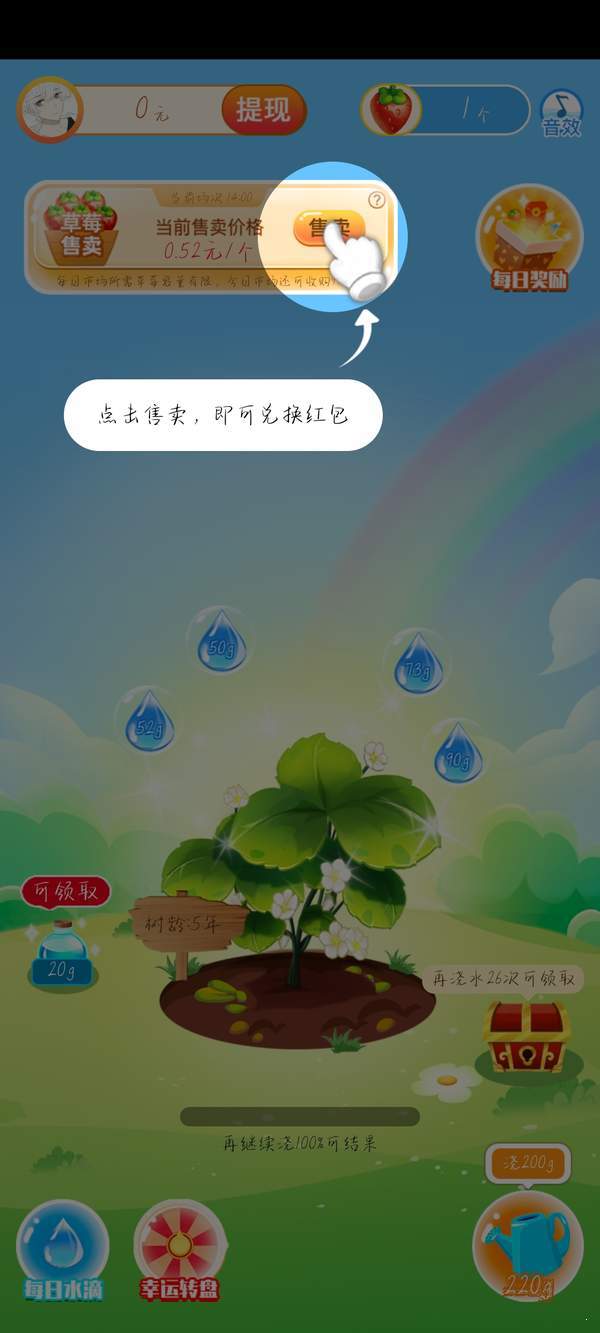Image resolution: width=600 pixels, height=1333 pixels.
Task: Claim the 20g water bottle
Action: (x=63, y=952)
